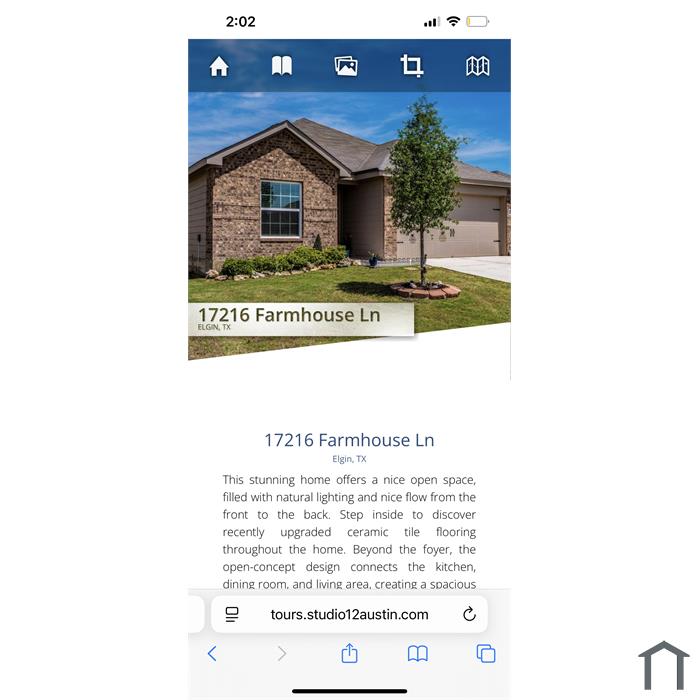This screenshot has width=700, height=700.
Task: Open Safari bookmarks
Action: click(x=417, y=653)
